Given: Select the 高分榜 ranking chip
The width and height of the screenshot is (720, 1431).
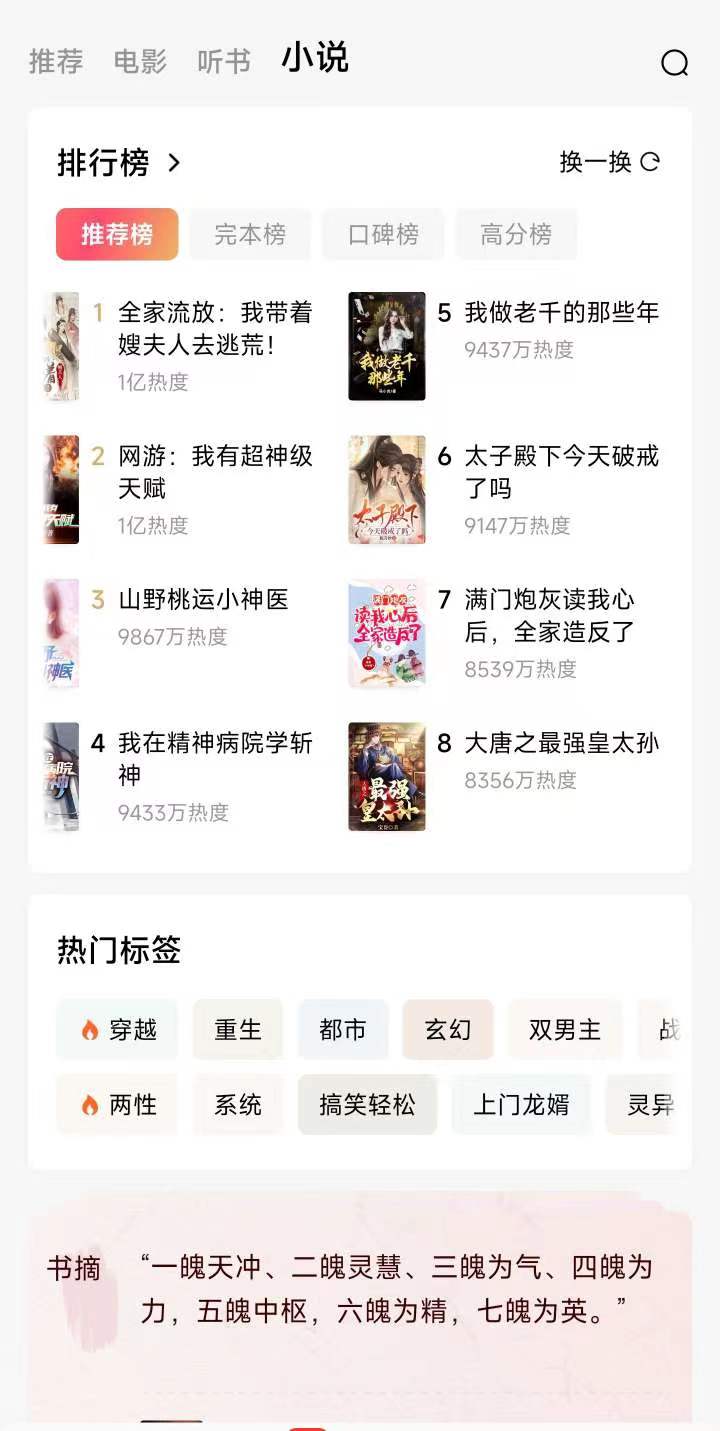Looking at the screenshot, I should click(516, 235).
